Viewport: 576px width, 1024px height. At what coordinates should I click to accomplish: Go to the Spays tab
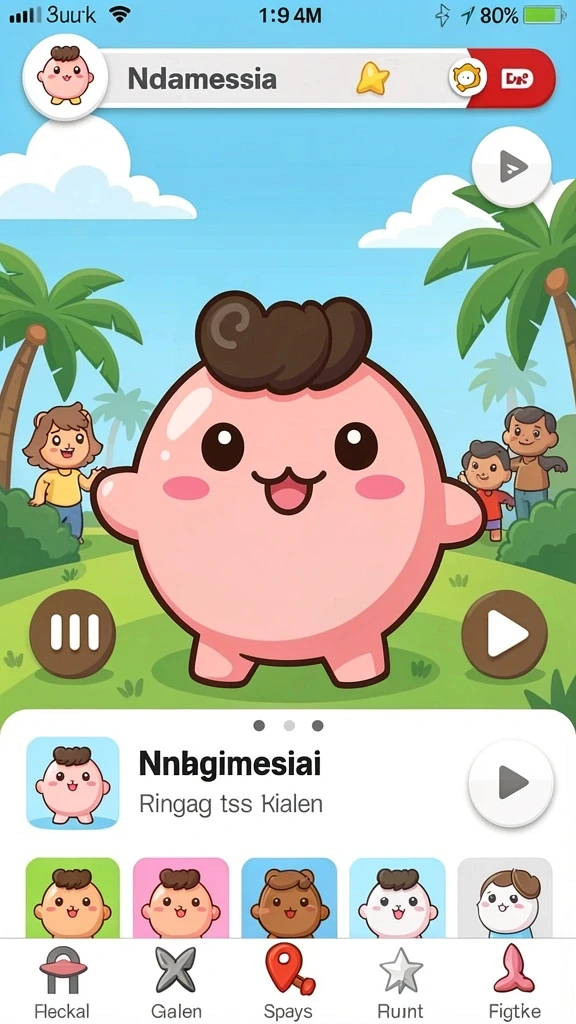pyautogui.click(x=288, y=982)
